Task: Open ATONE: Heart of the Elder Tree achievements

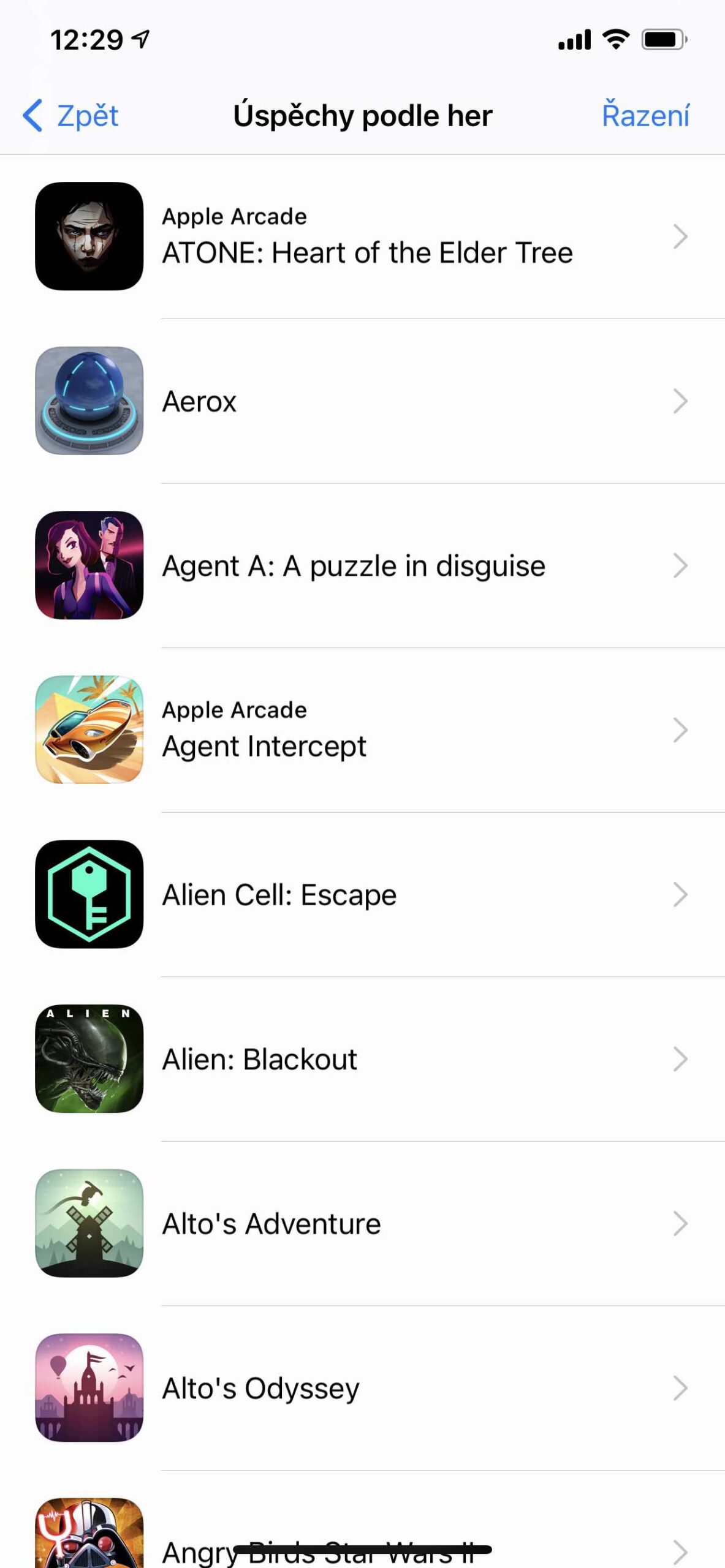Action: (x=366, y=236)
